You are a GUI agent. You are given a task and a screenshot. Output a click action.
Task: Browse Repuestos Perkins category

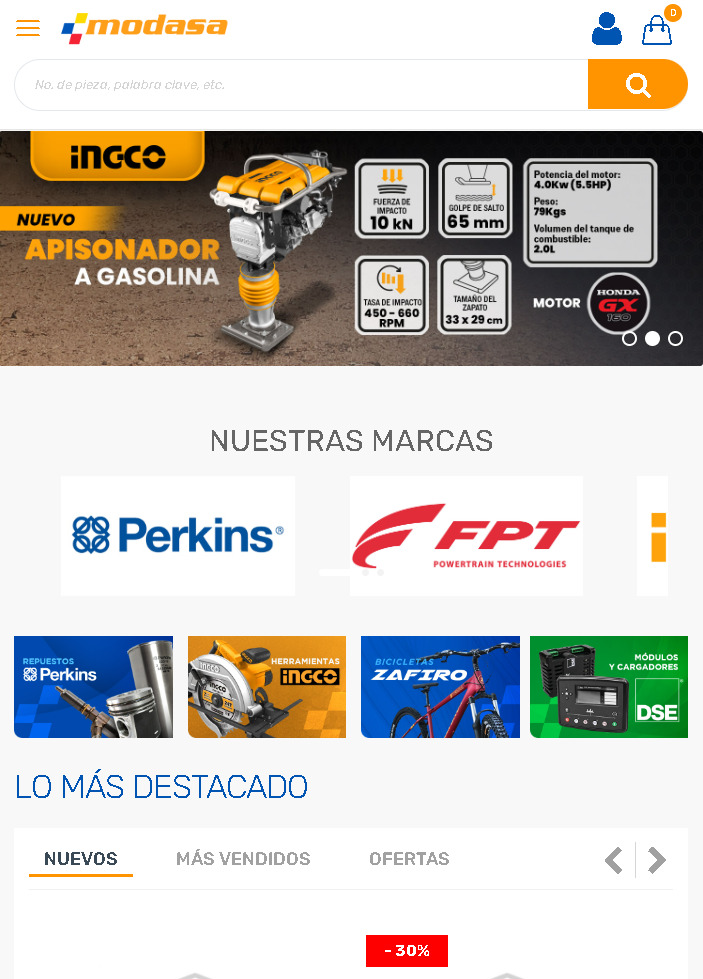(93, 687)
